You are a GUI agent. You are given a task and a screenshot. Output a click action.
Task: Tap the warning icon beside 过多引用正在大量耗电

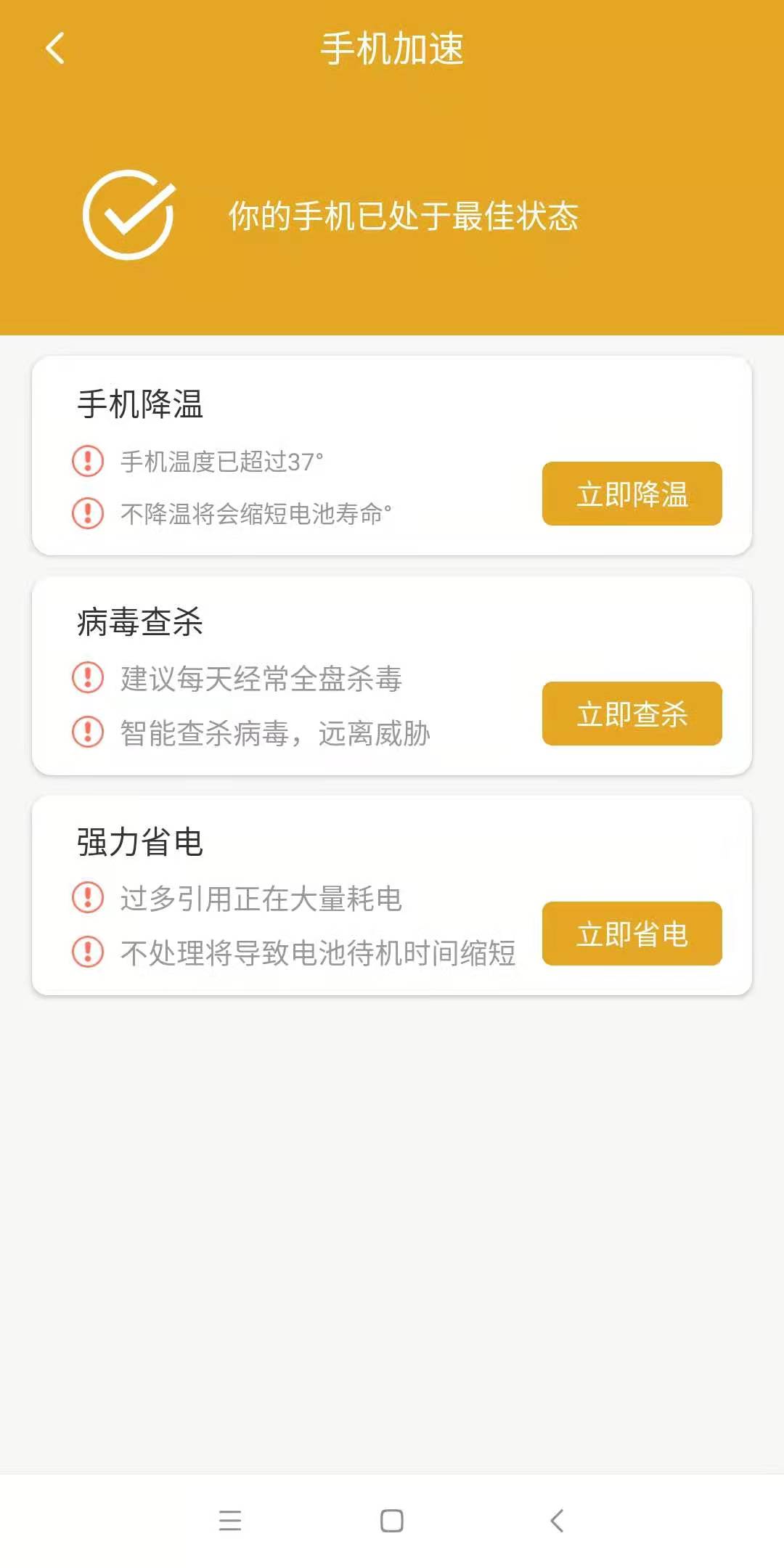click(87, 900)
